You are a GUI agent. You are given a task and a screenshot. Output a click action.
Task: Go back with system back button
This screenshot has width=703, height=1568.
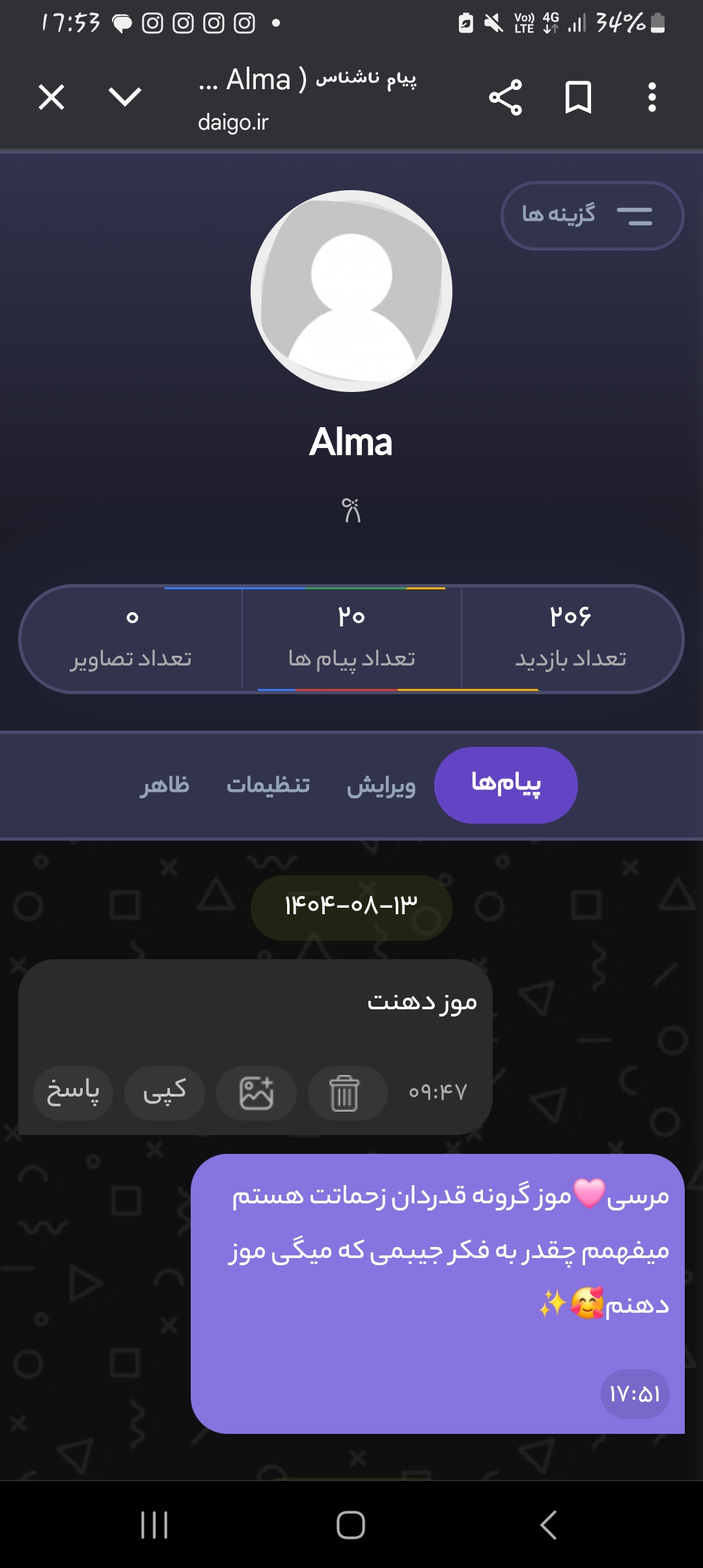pyautogui.click(x=548, y=1525)
